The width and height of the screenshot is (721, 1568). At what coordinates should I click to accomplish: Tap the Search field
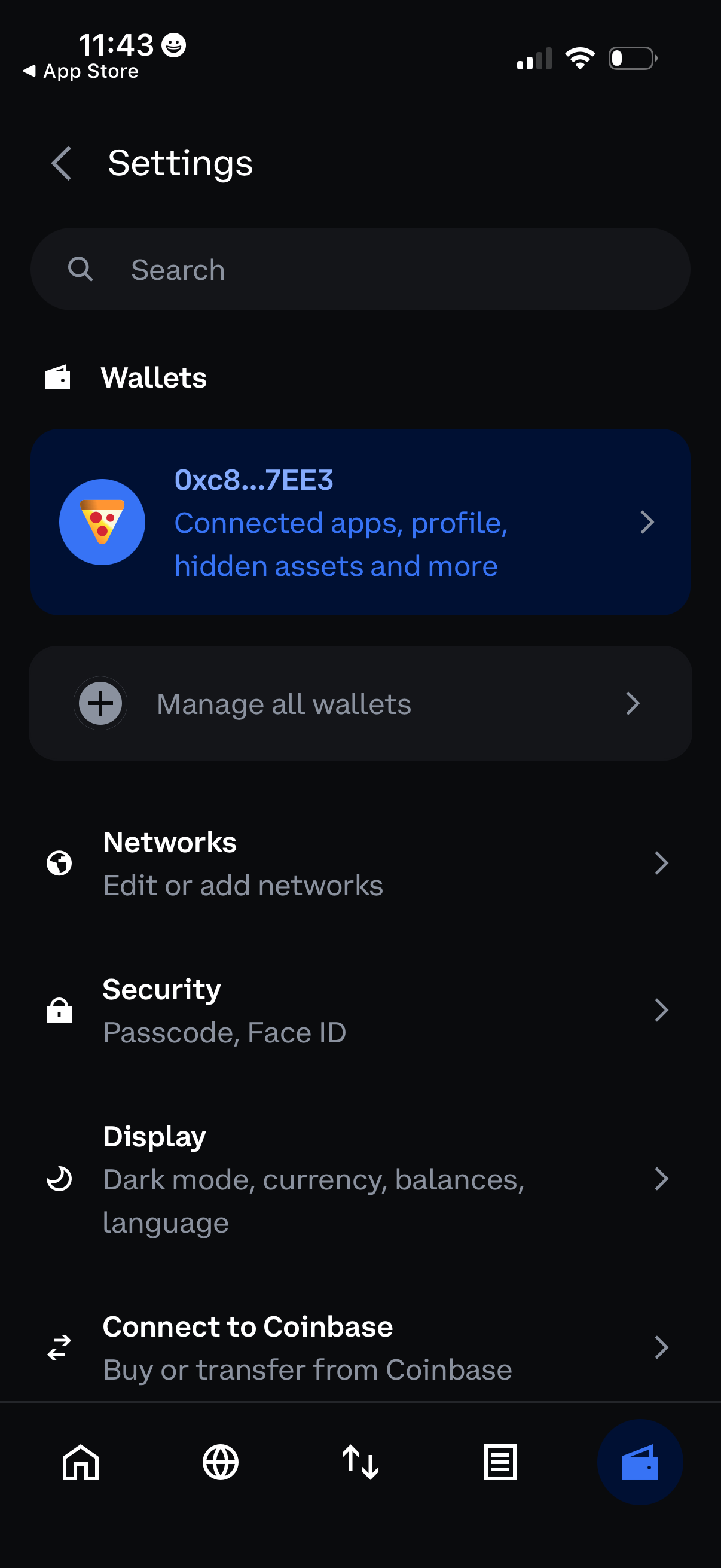click(x=360, y=269)
